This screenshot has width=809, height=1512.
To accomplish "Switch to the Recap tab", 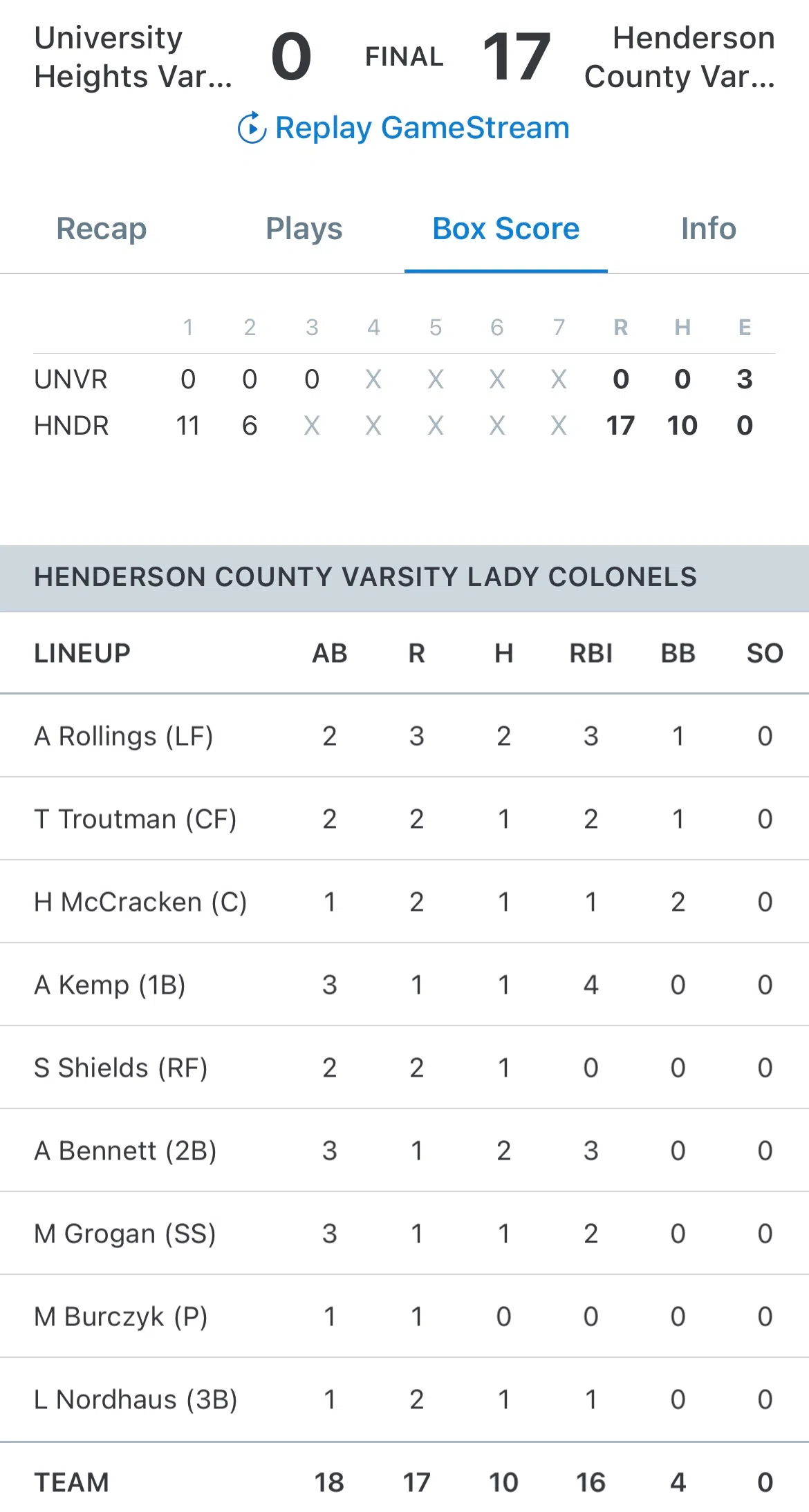I will click(x=102, y=229).
